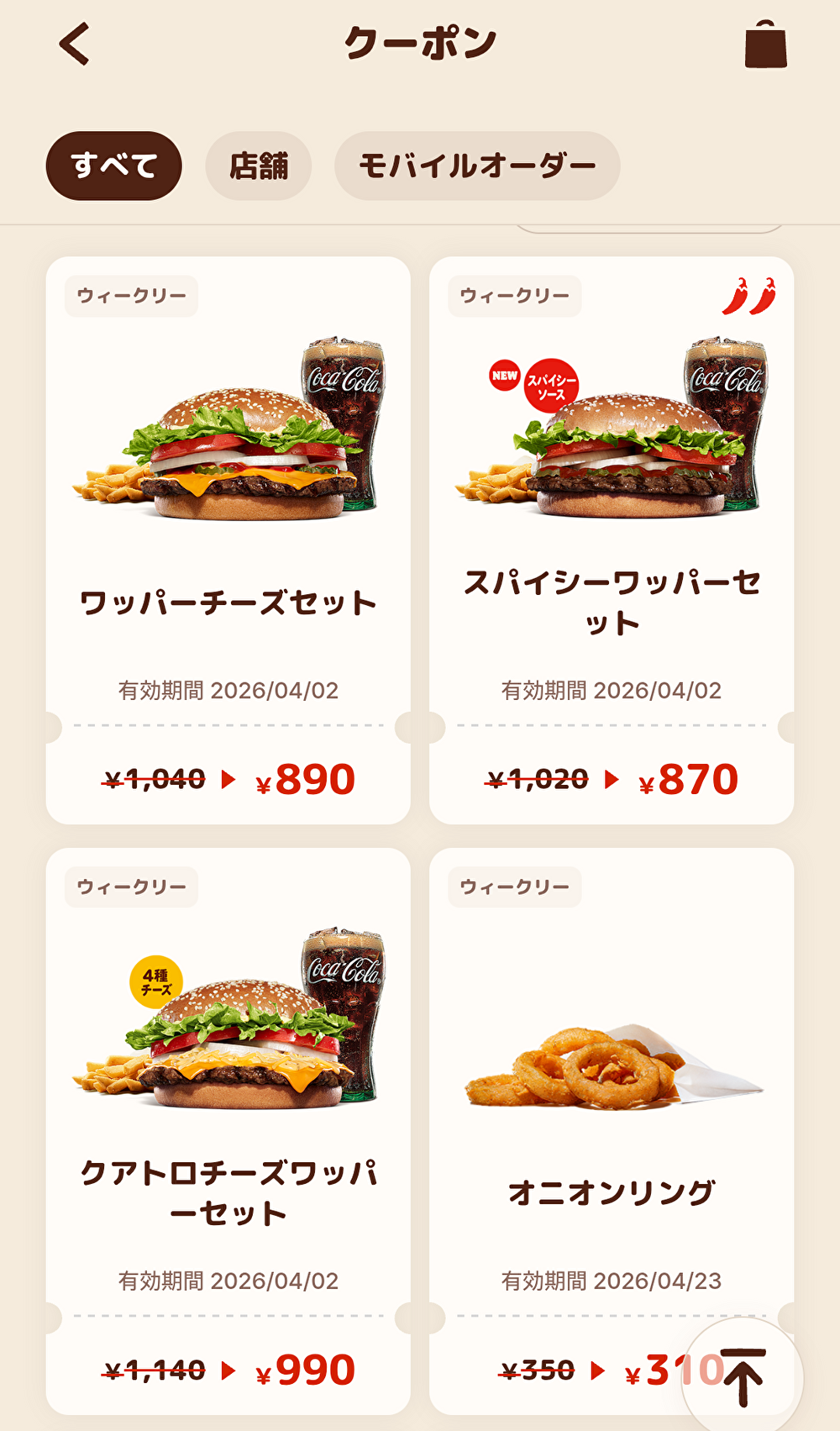Viewport: 840px width, 1431px height.
Task: Select the すべて filter tab
Action: pos(114,166)
